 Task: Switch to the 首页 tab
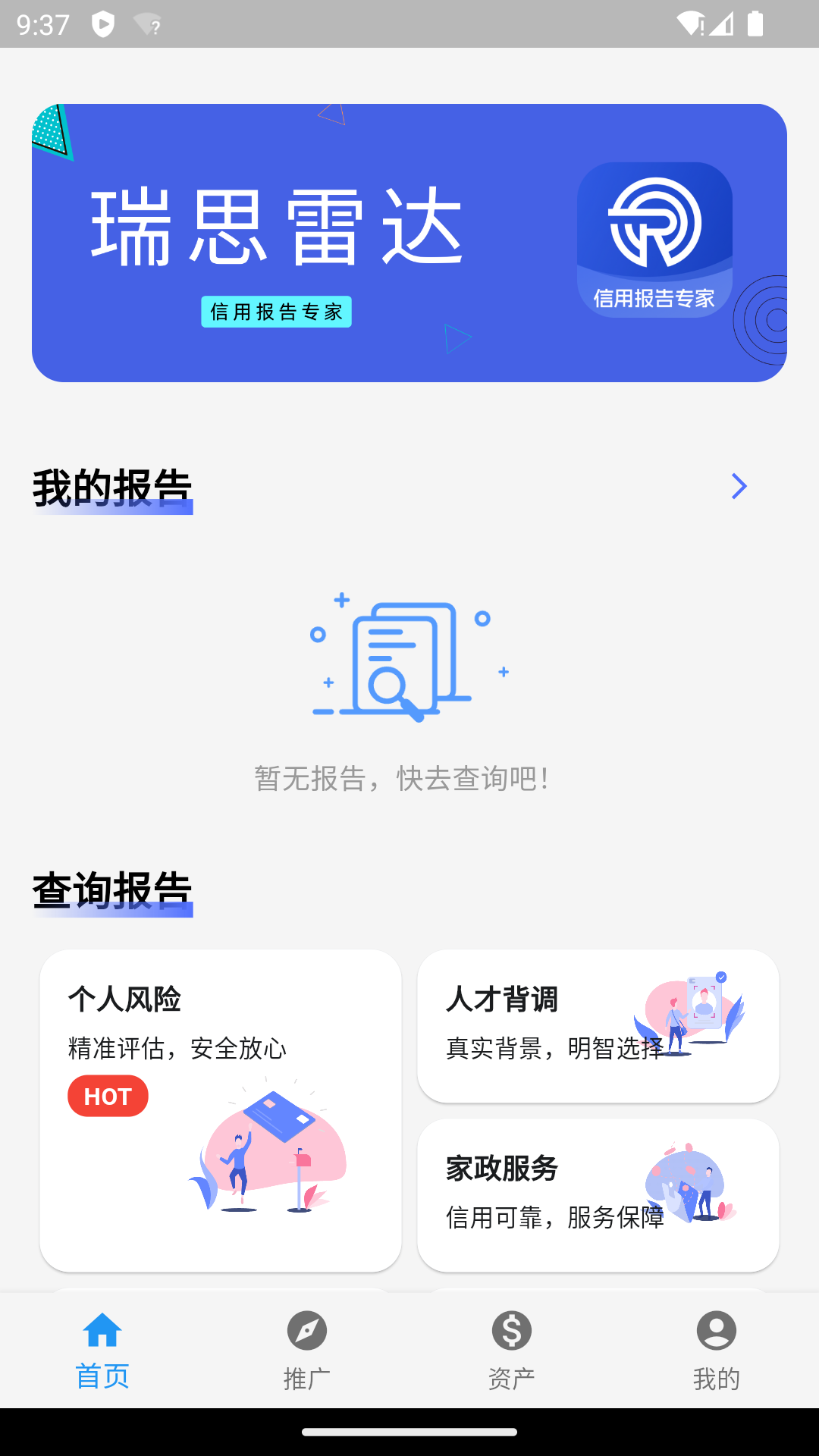coord(102,1351)
